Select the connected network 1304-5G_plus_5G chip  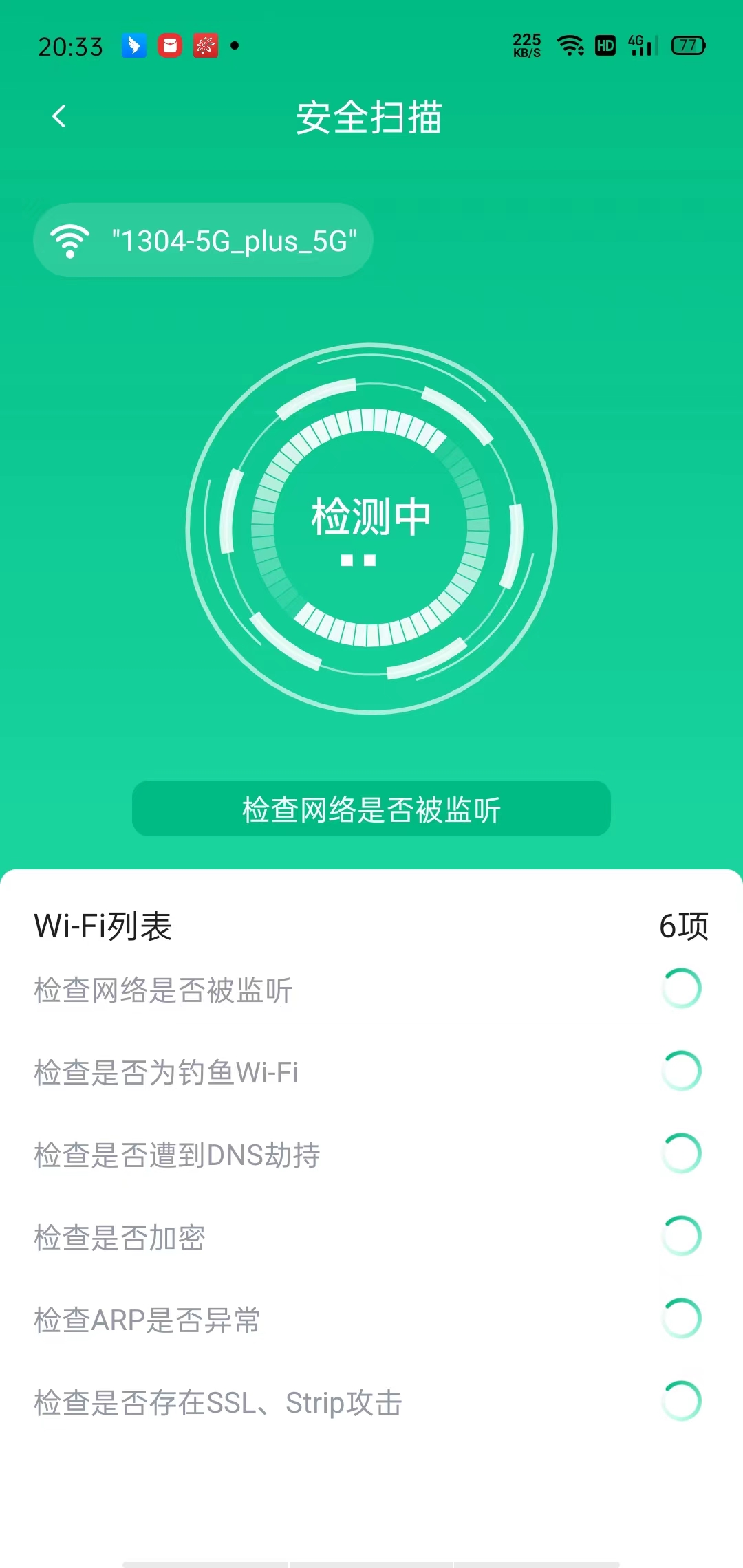tap(202, 239)
